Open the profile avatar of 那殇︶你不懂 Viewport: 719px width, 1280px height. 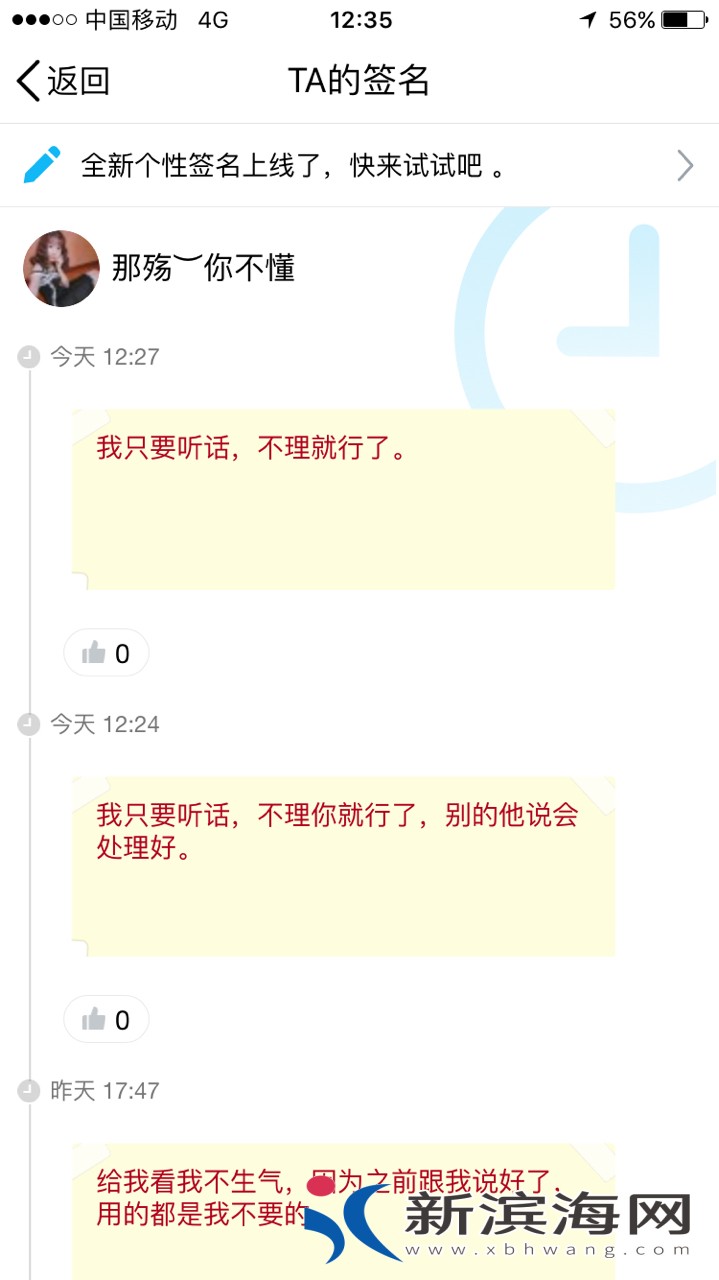point(61,268)
